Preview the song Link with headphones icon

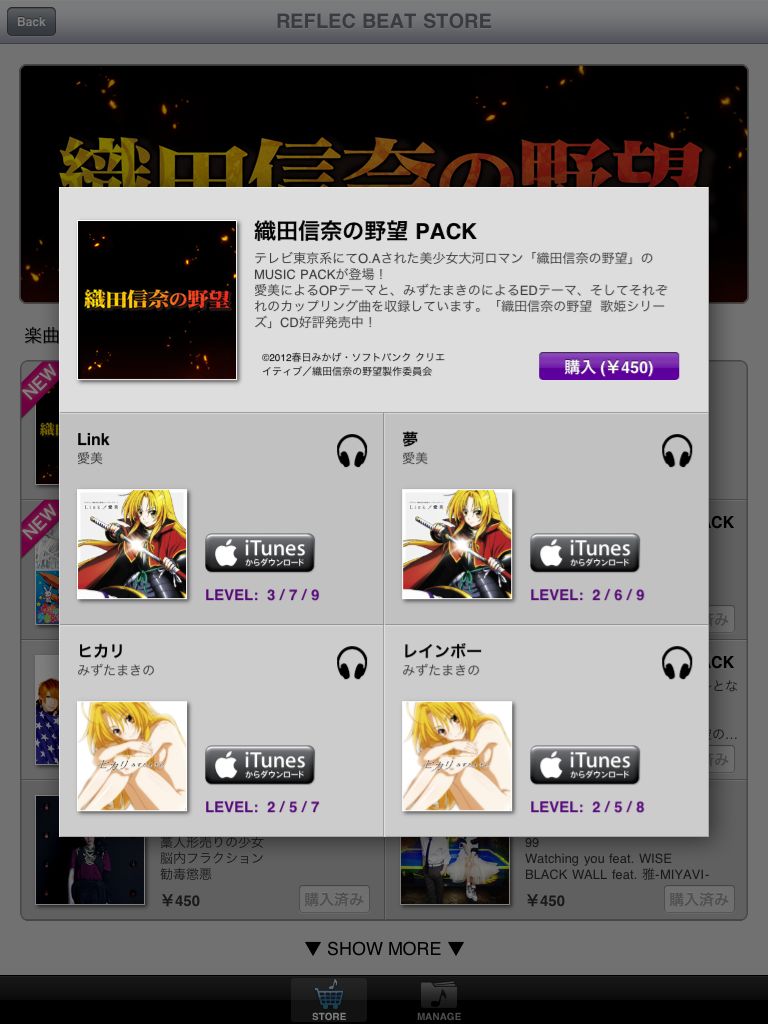352,451
